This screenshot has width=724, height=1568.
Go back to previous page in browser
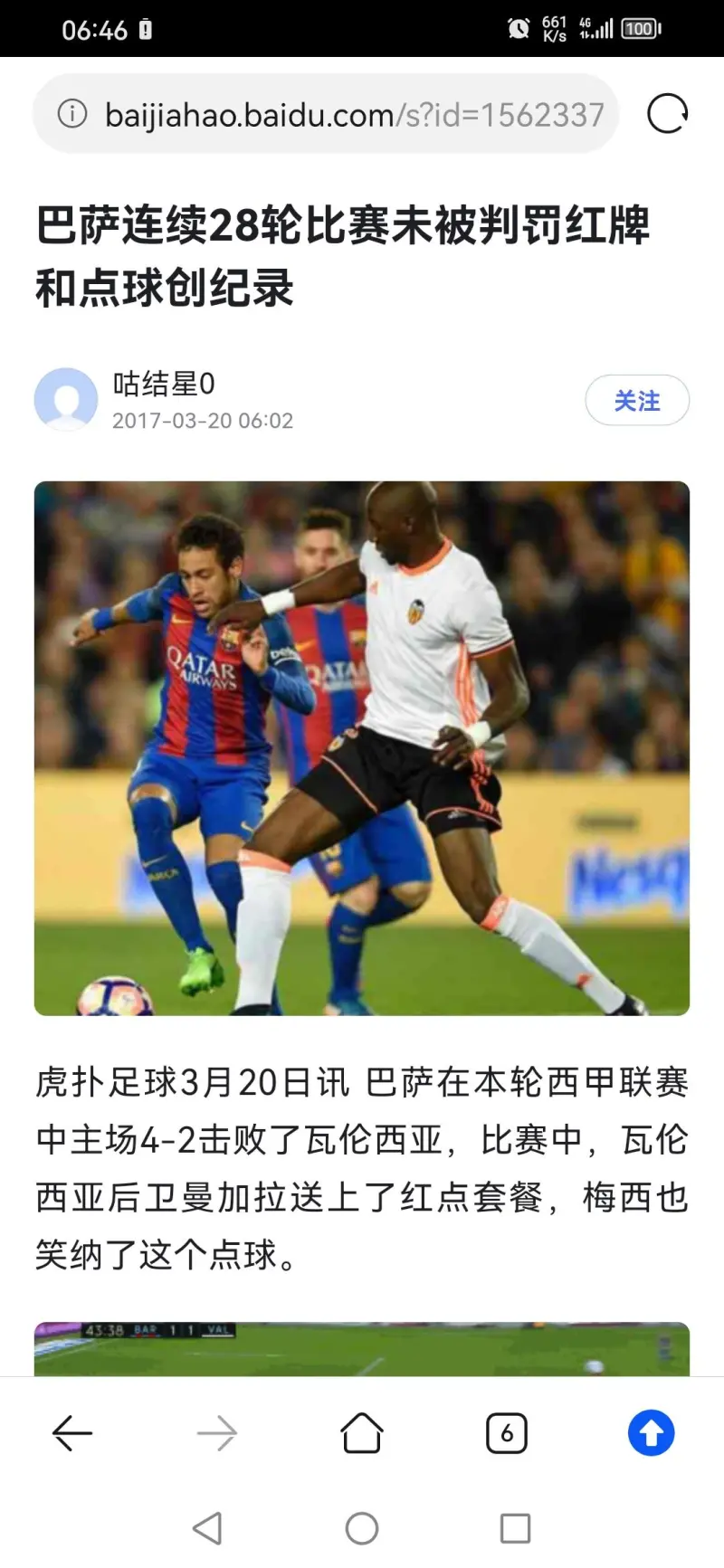click(x=72, y=1433)
